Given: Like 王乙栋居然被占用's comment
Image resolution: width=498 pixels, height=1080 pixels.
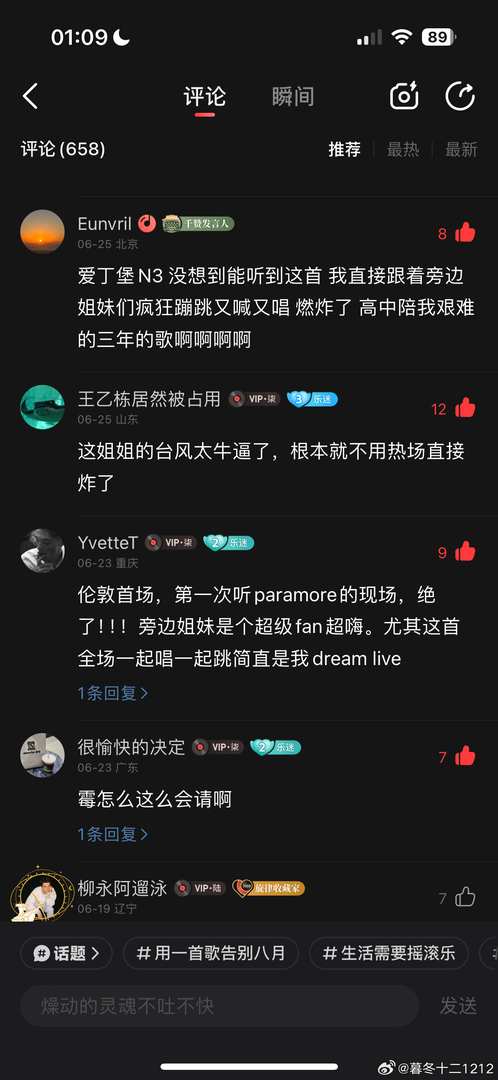Looking at the screenshot, I should 466,408.
